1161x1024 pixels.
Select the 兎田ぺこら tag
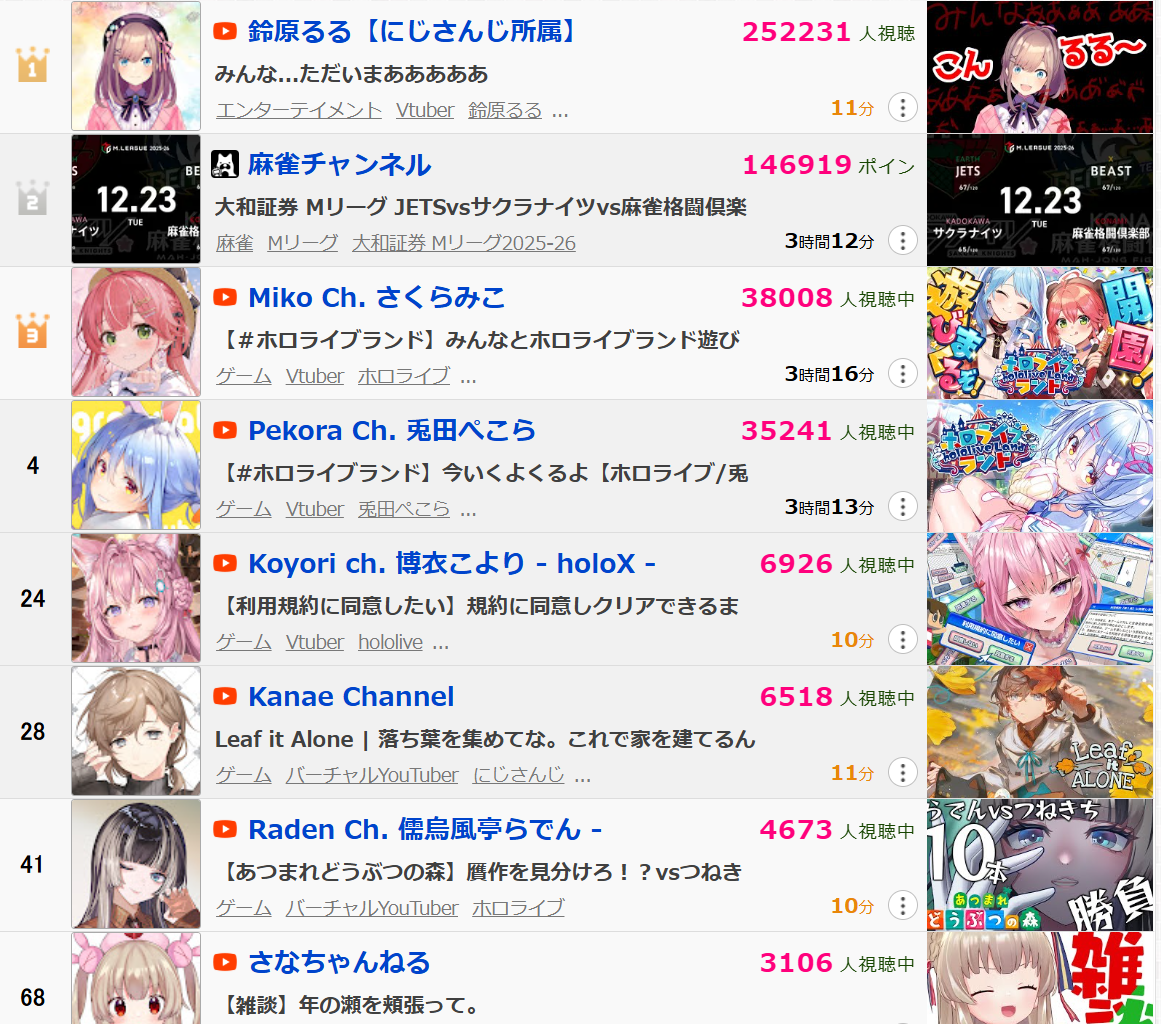point(404,509)
